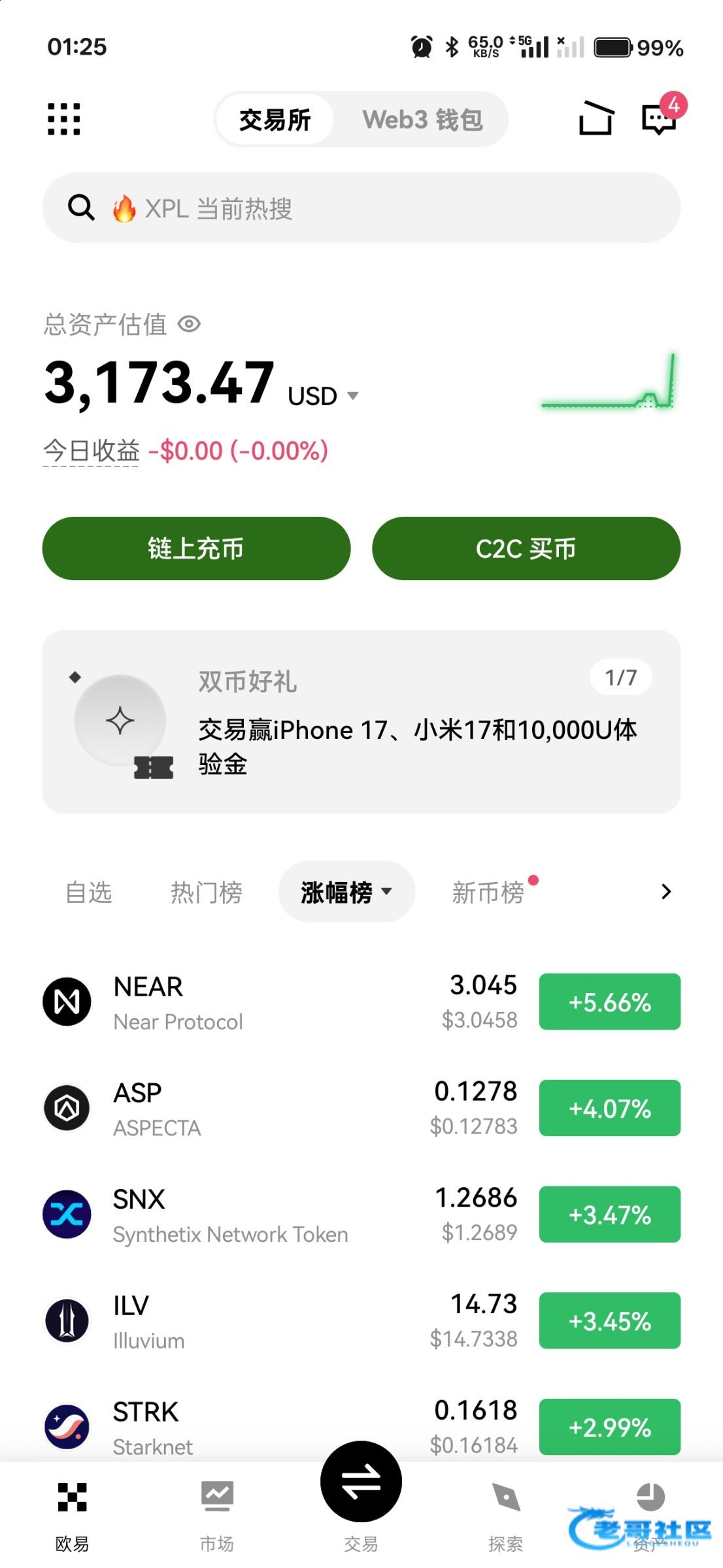This screenshot has height=1568, width=723.
Task: Hide total asset value with eye icon
Action: coord(190,324)
